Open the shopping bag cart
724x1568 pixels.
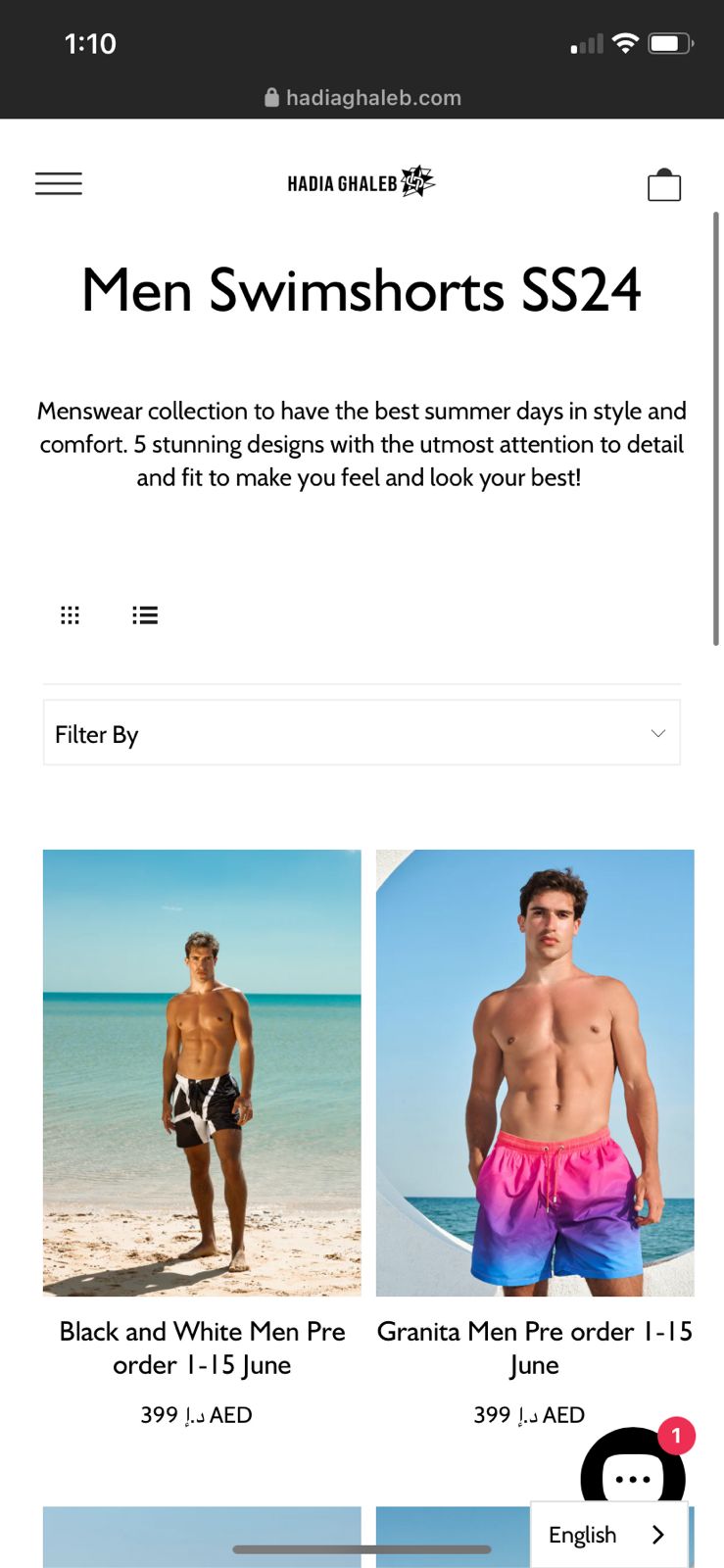point(663,184)
